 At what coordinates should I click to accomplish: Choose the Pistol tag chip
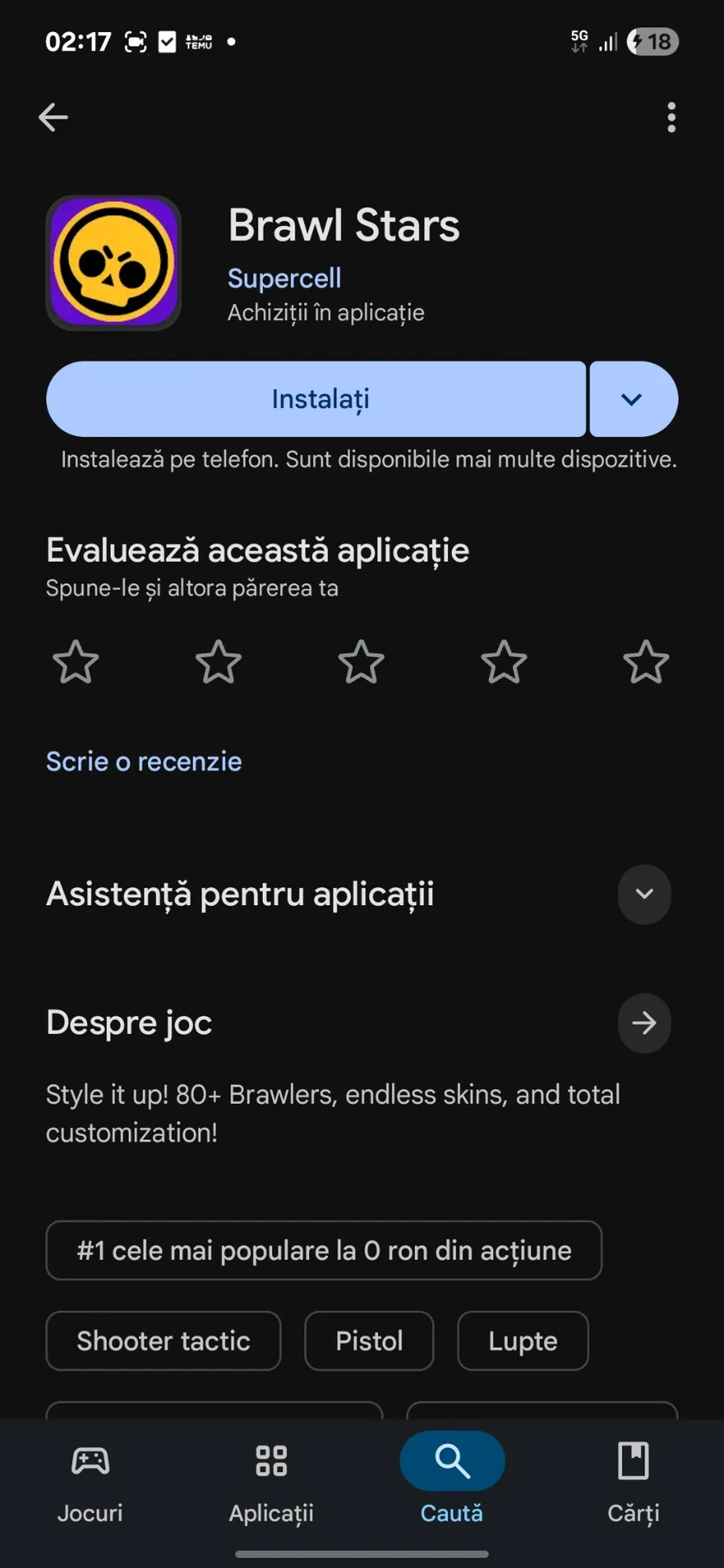coord(369,1340)
